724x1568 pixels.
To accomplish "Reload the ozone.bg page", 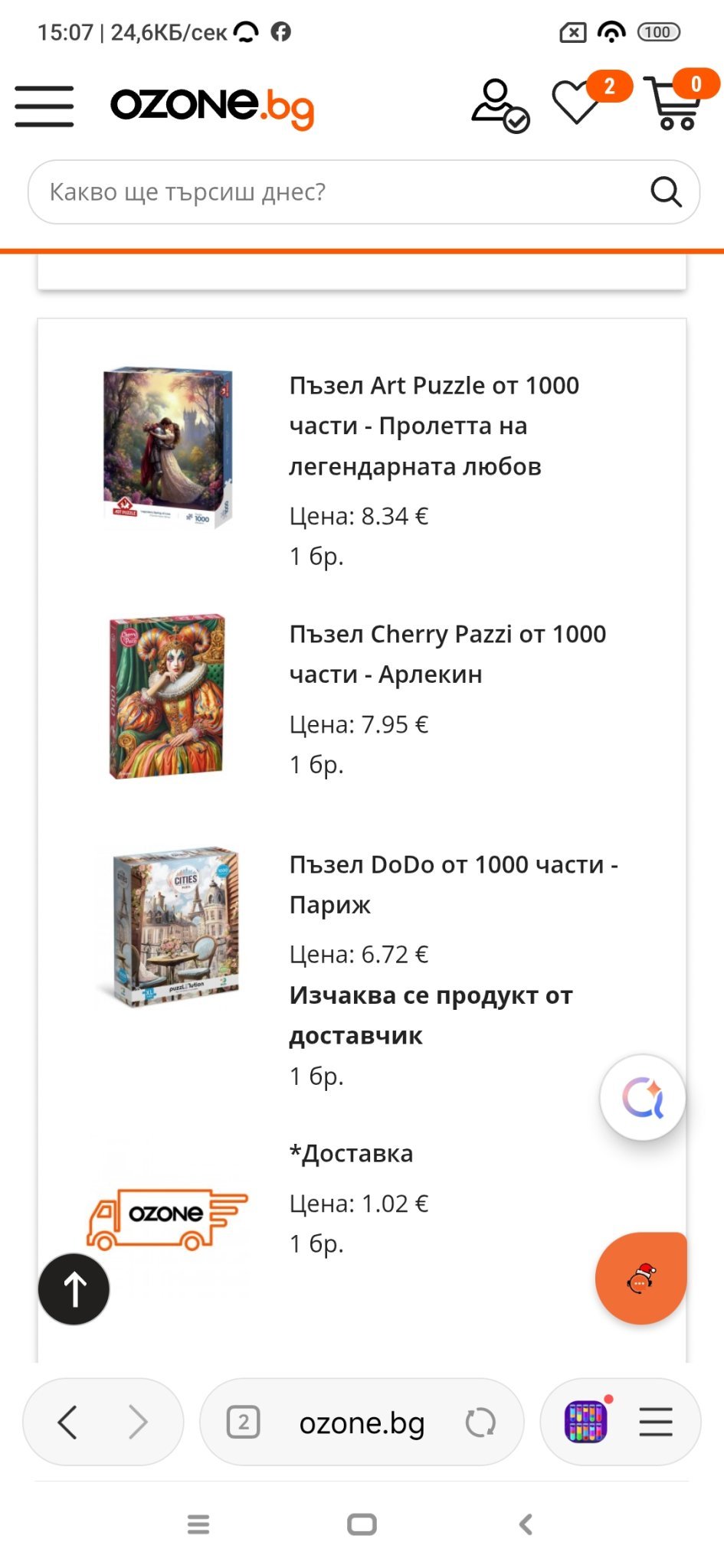I will 480,1423.
